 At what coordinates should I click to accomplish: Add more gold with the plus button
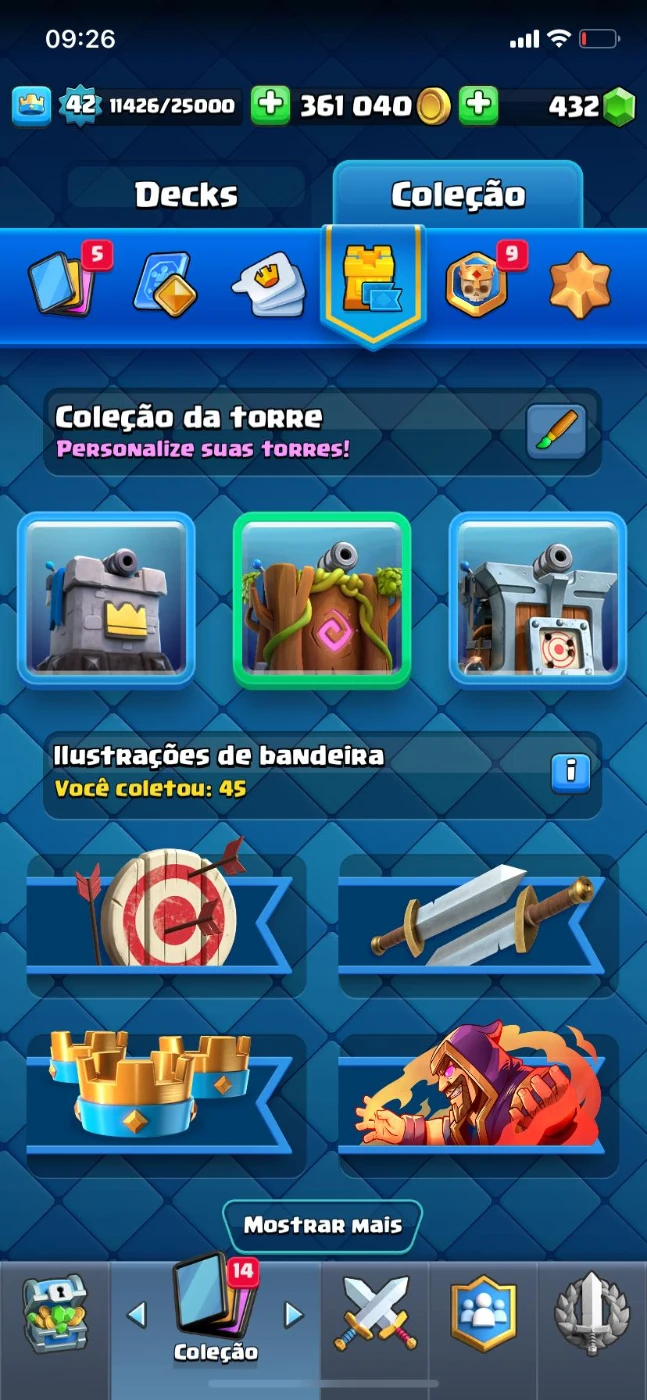[270, 106]
